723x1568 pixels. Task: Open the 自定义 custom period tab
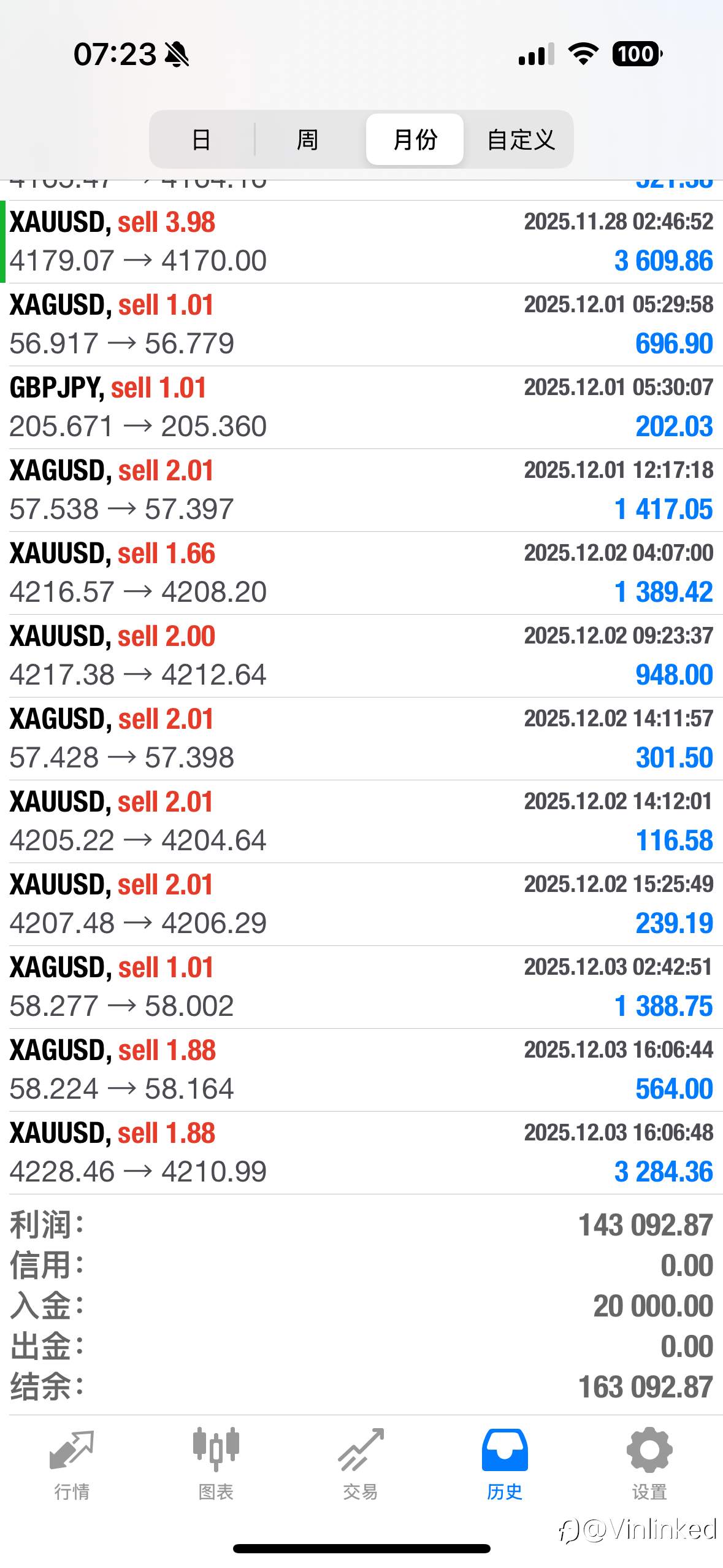521,139
